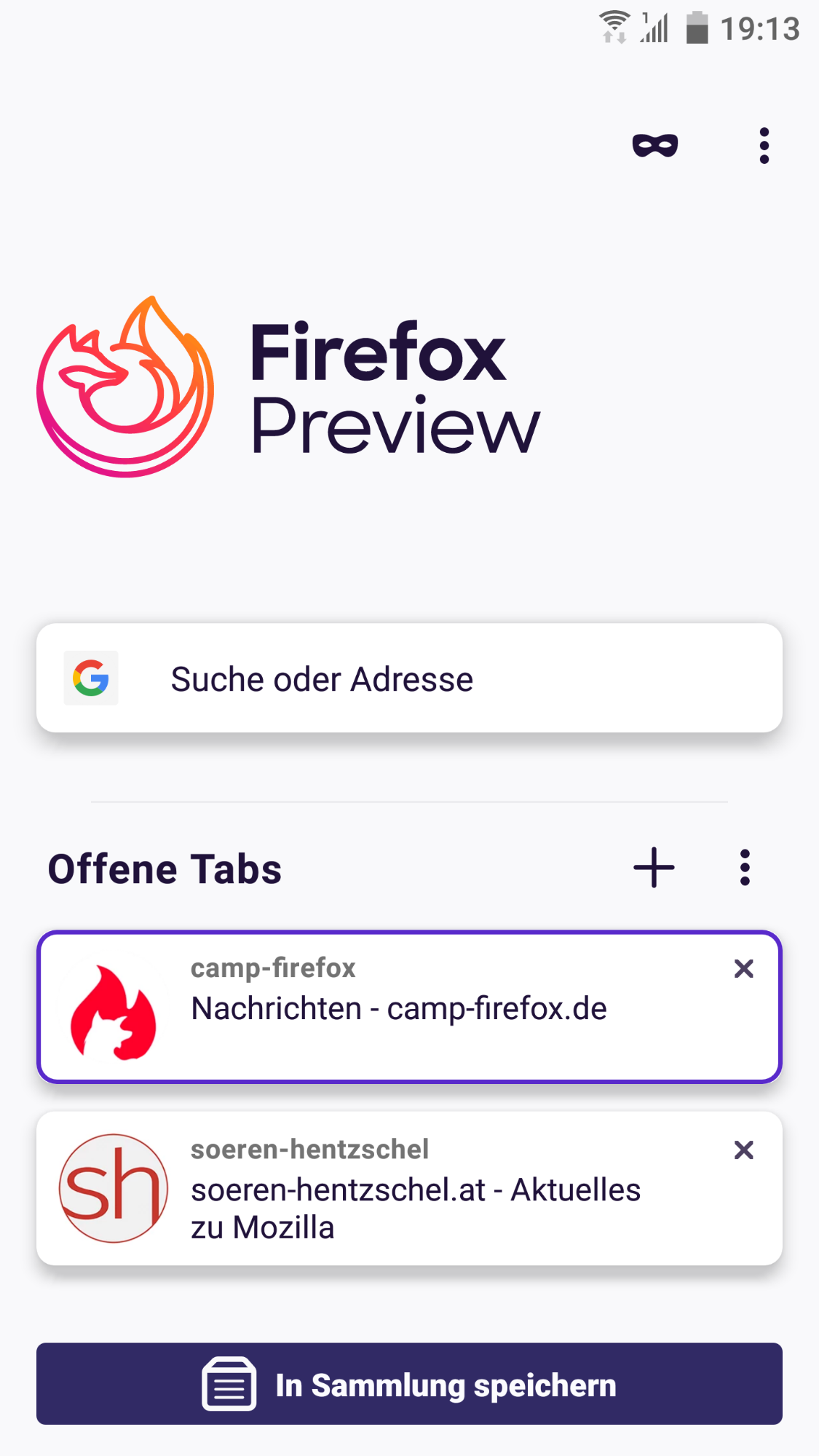Add a new tab with the plus icon

pyautogui.click(x=654, y=868)
